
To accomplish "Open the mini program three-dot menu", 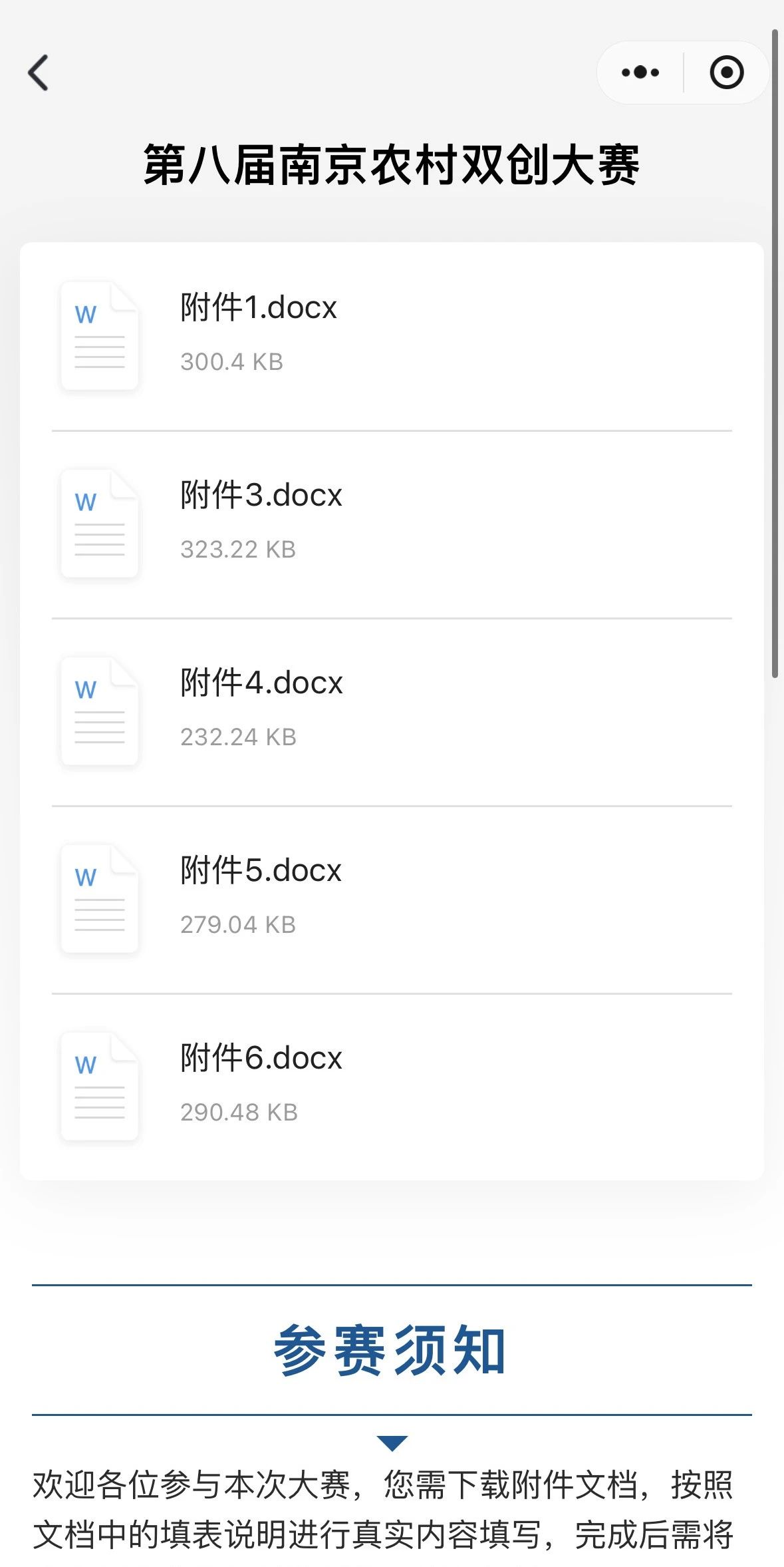I will pyautogui.click(x=640, y=72).
